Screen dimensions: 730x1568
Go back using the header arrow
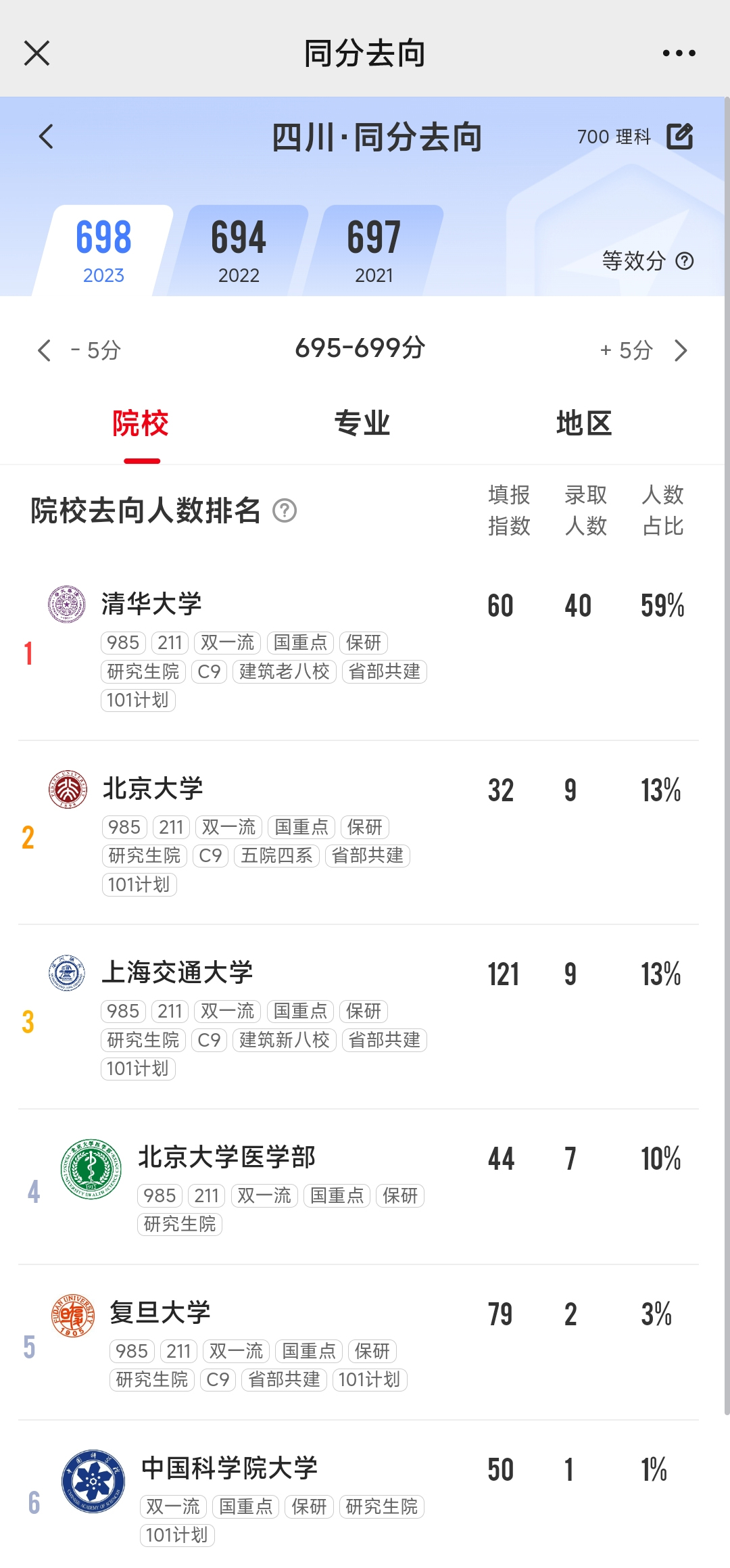coord(46,137)
